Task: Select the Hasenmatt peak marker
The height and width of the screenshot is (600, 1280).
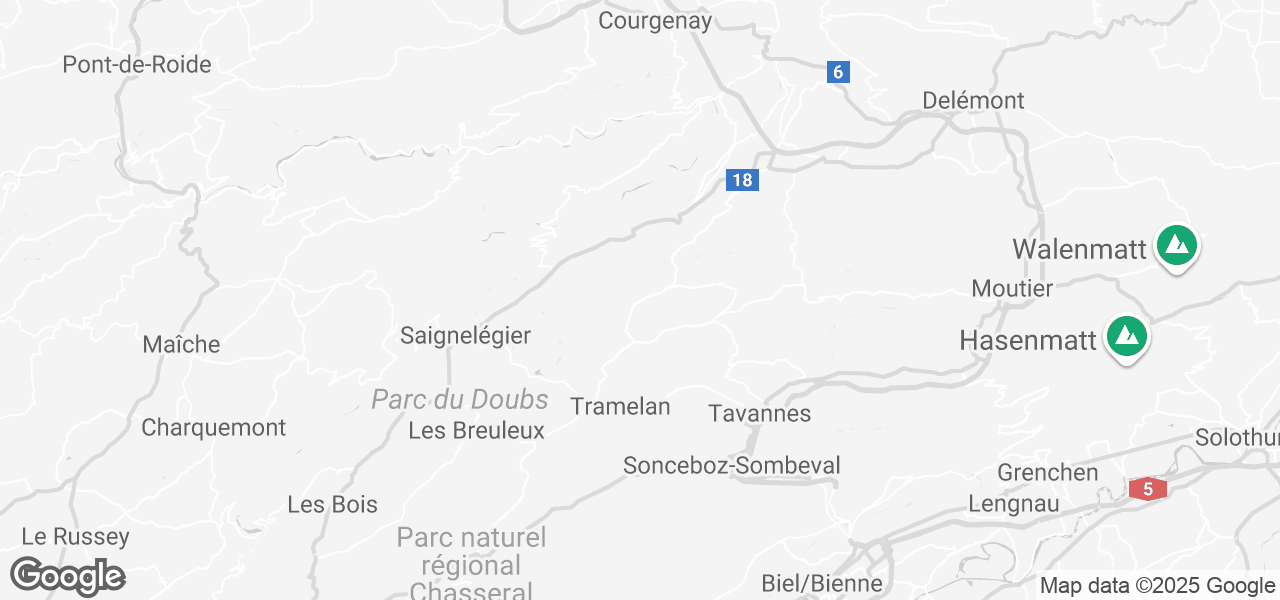Action: click(x=1127, y=336)
